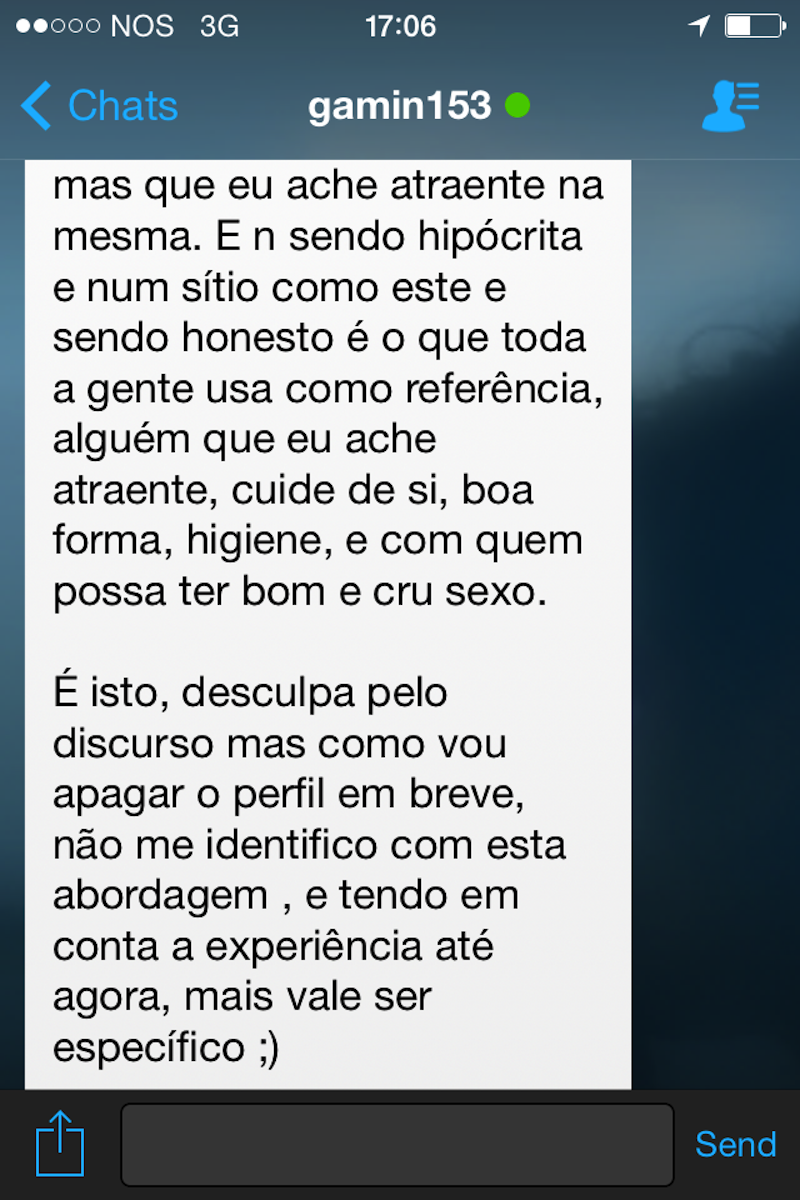This screenshot has width=800, height=1200.
Task: Send the message
Action: point(735,1144)
